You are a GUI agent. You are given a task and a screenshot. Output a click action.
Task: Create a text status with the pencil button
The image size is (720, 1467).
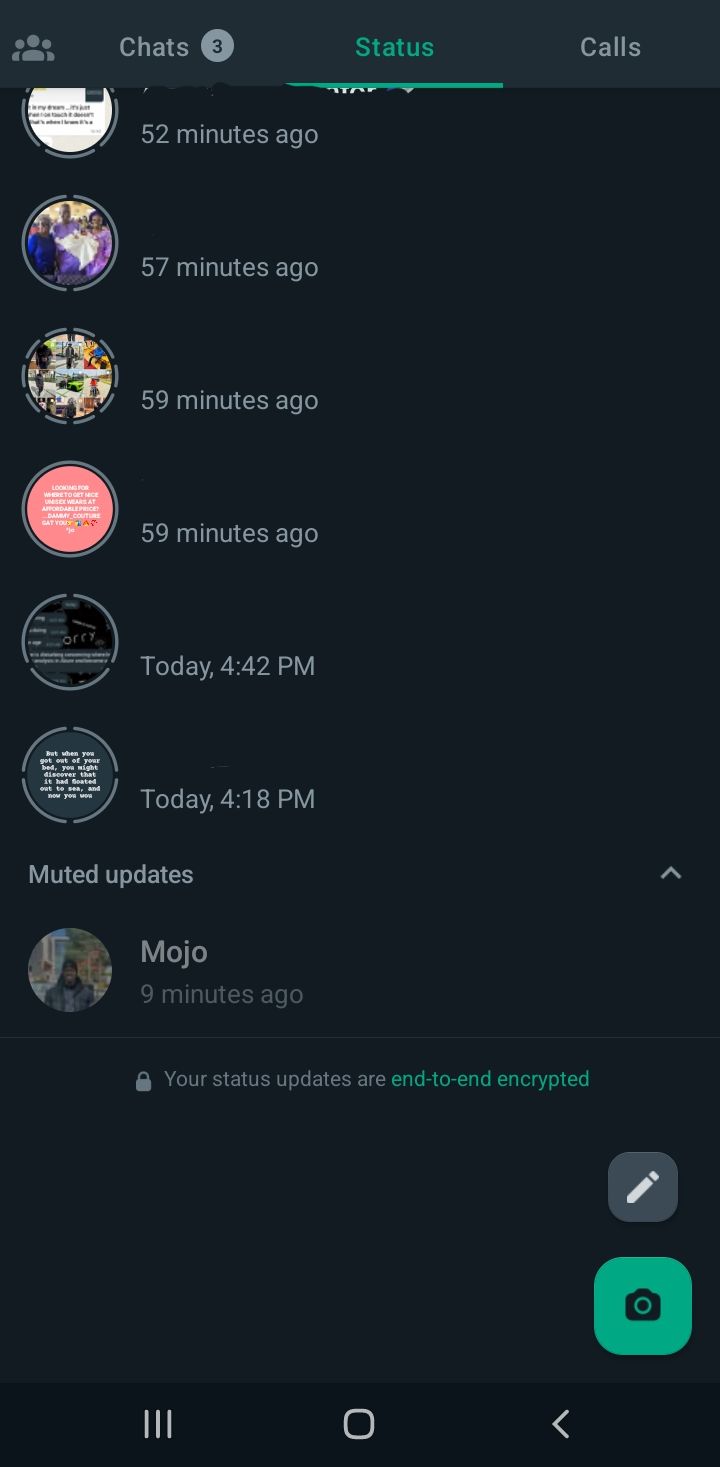pyautogui.click(x=643, y=1187)
